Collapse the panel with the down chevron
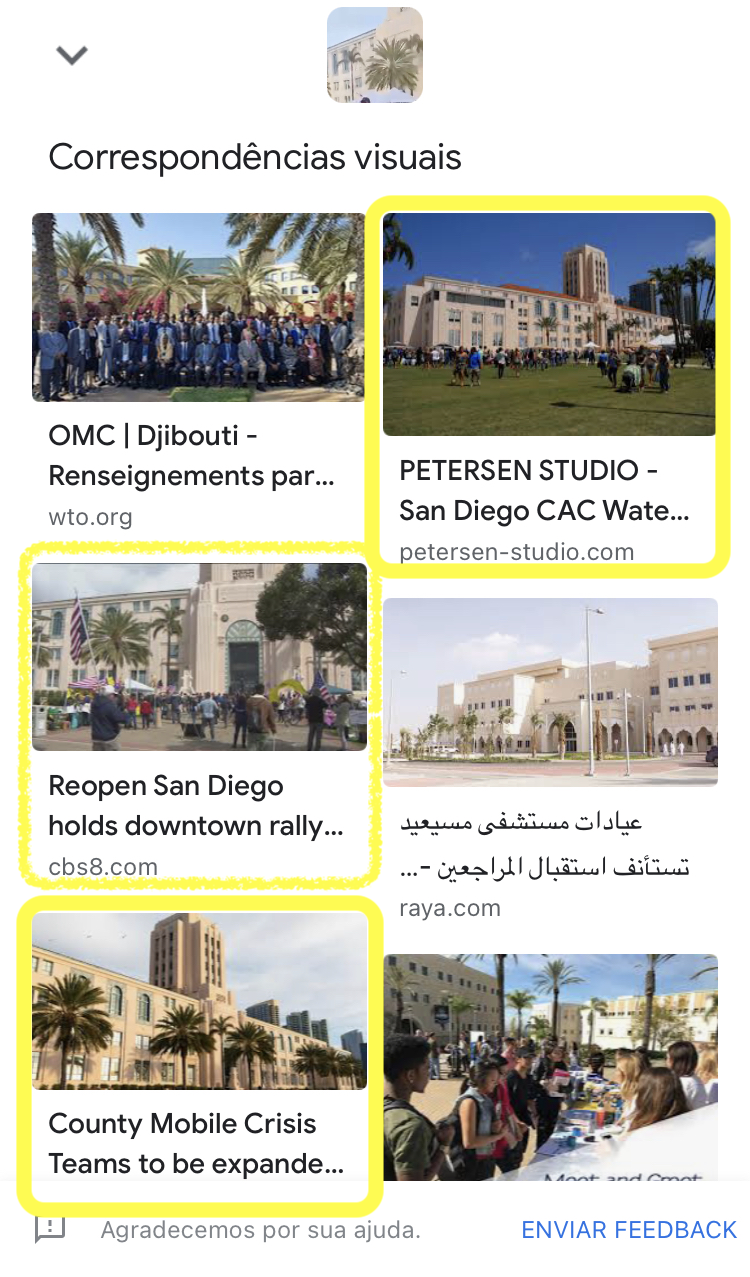The height and width of the screenshot is (1277, 750). [x=72, y=55]
